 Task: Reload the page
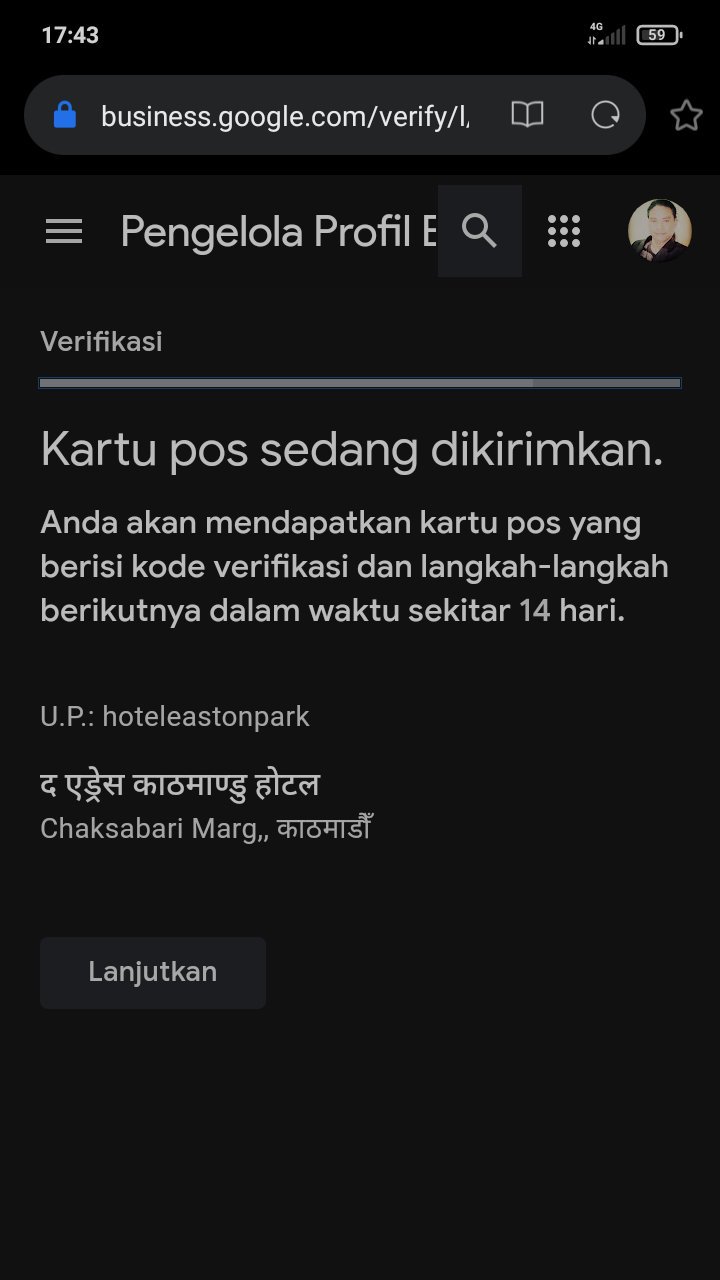click(x=605, y=116)
